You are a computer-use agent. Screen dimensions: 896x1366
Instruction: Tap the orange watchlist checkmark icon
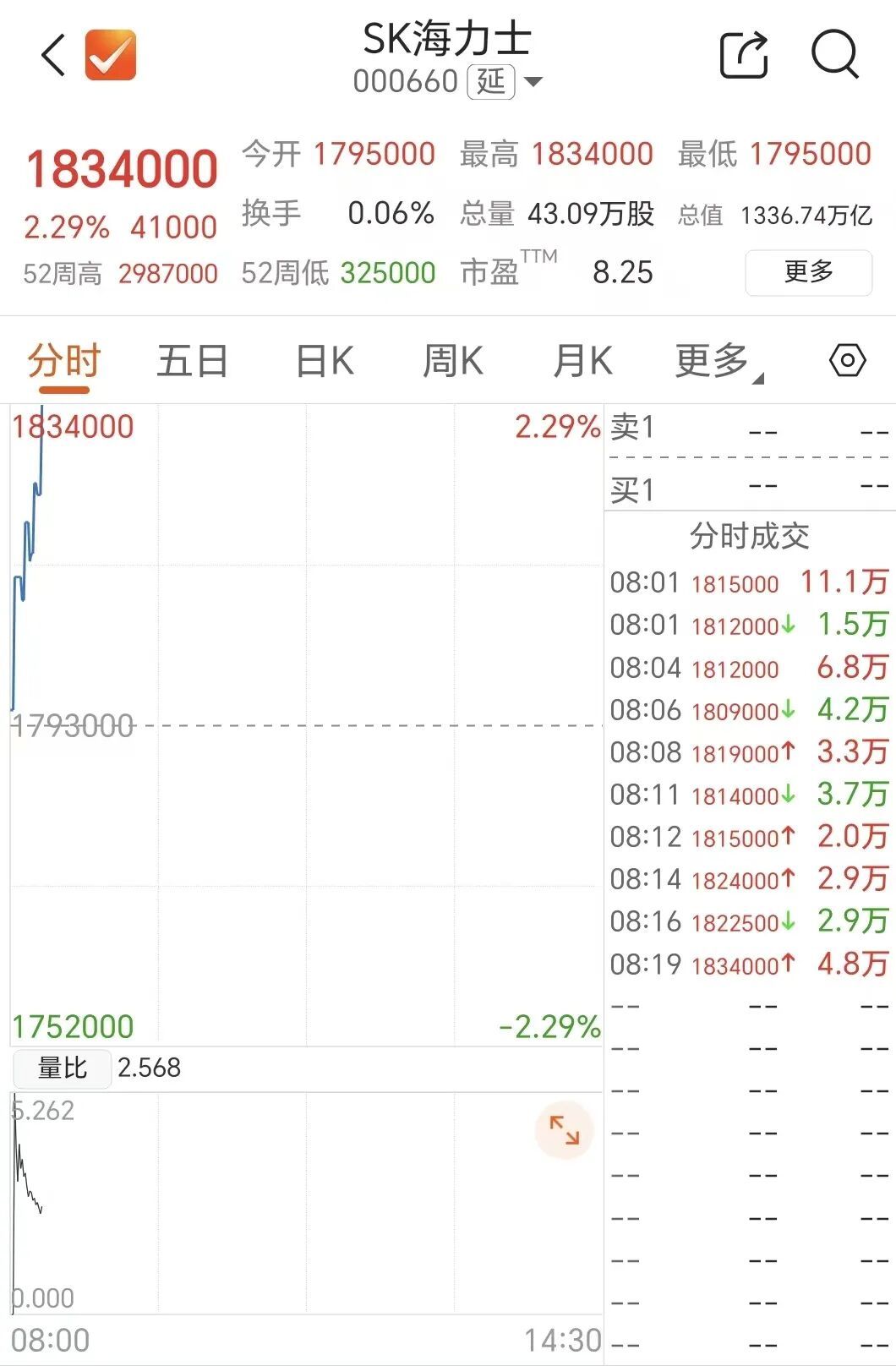pos(111,55)
